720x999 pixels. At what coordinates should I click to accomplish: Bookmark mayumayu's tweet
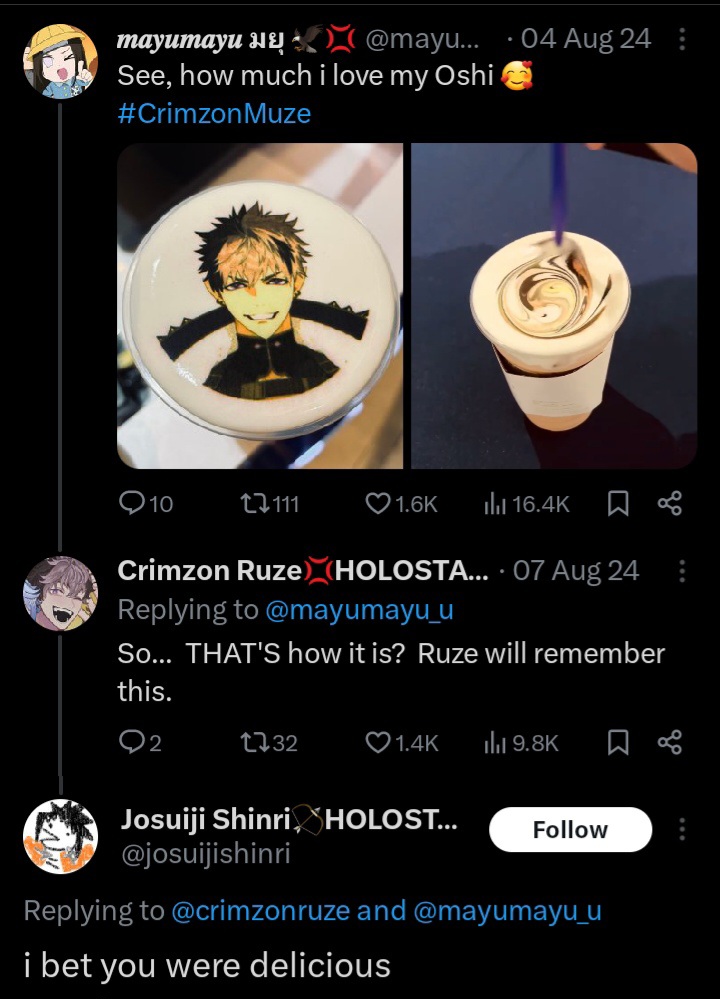click(x=618, y=504)
